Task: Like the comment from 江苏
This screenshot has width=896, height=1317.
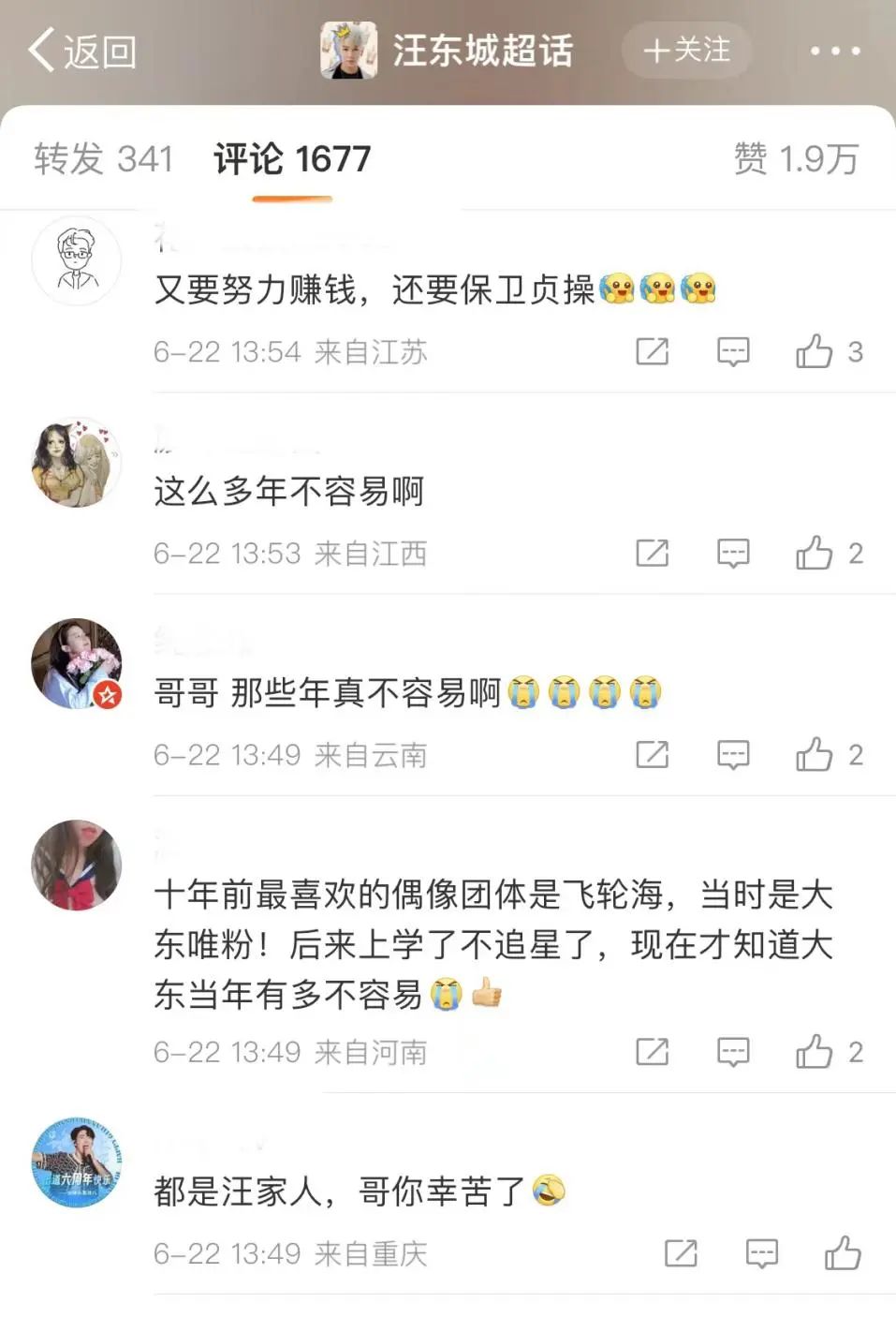Action: tap(829, 351)
